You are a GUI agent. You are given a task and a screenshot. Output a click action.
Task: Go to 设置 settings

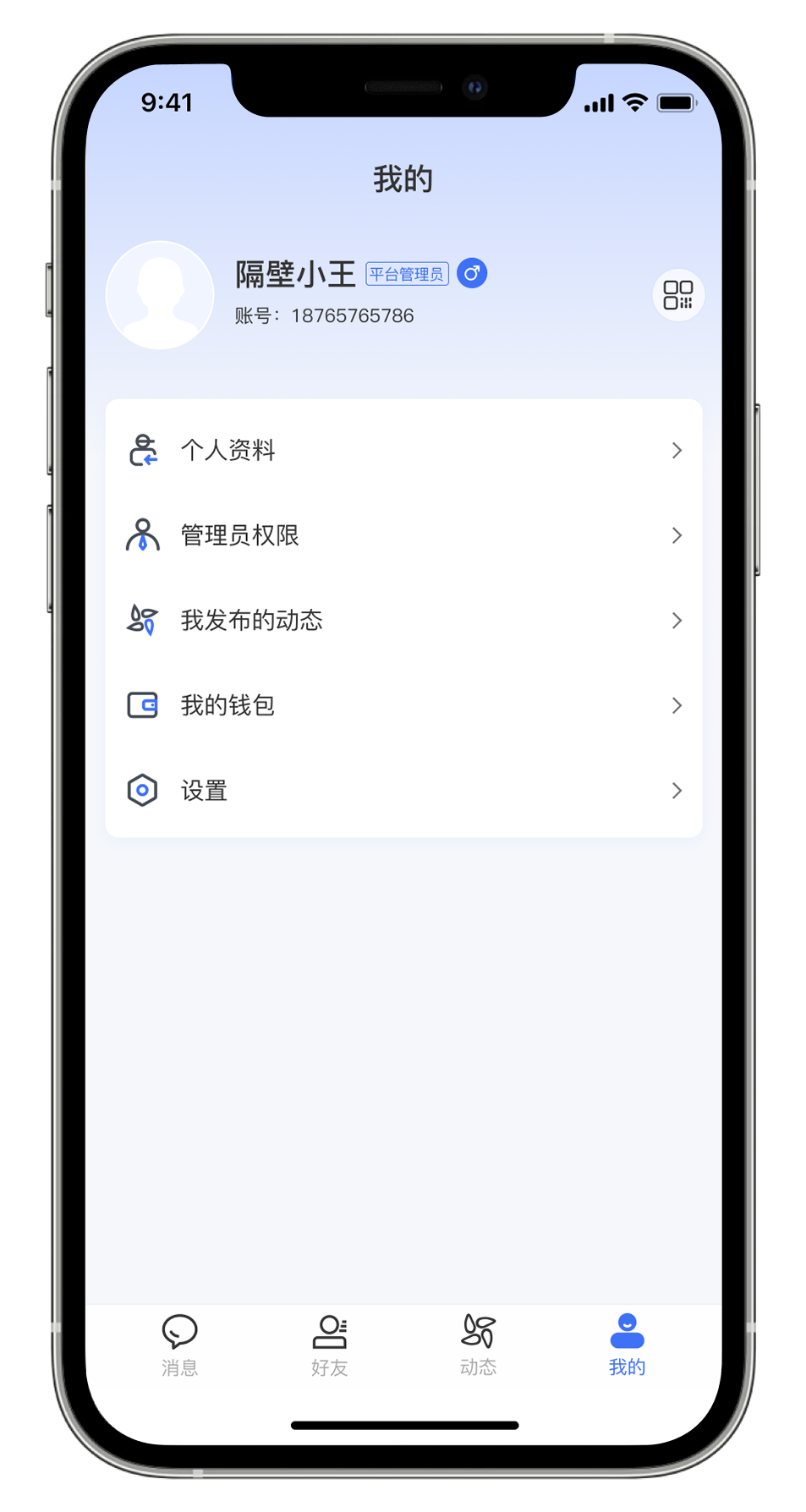[x=403, y=791]
